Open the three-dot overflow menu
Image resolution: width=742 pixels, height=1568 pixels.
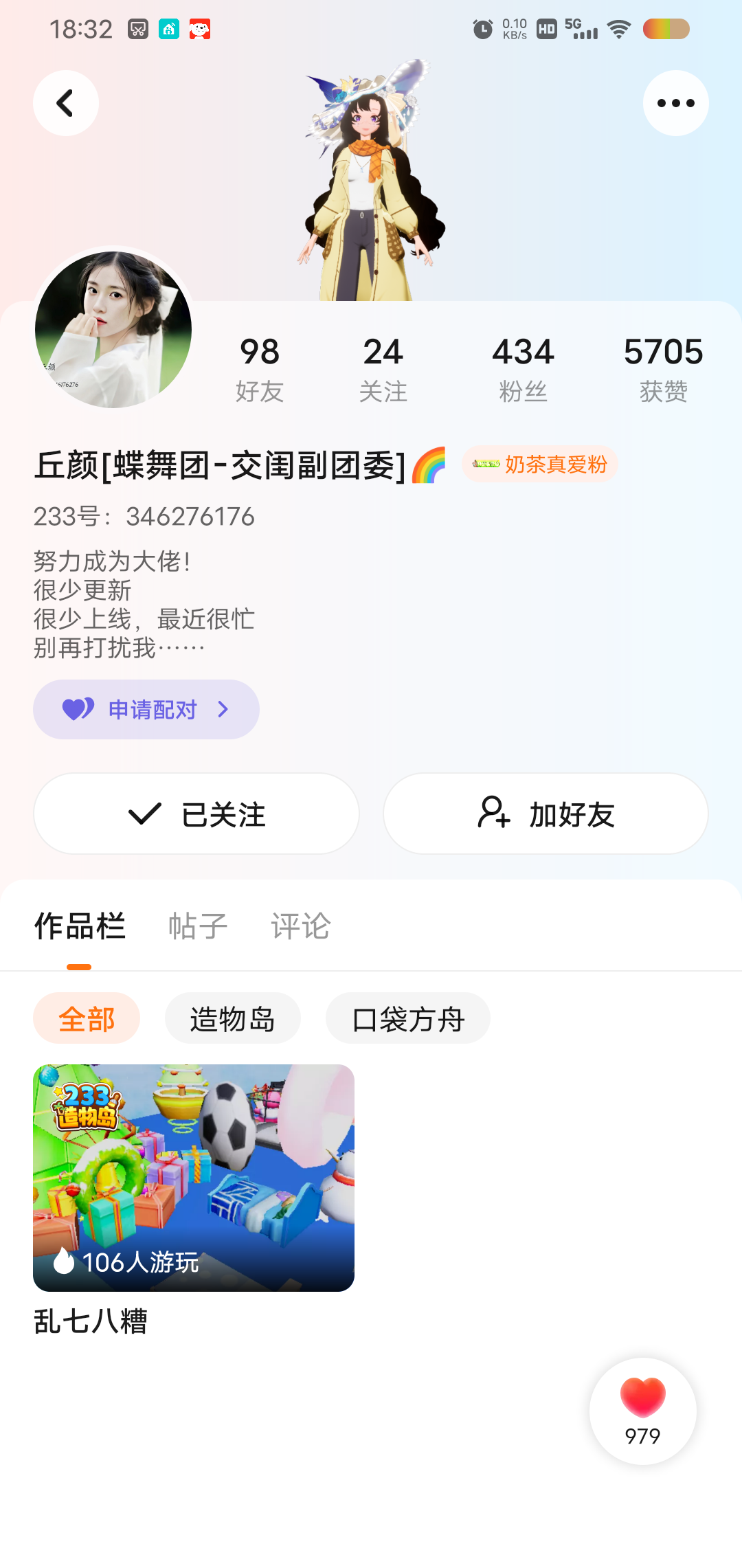(x=675, y=103)
